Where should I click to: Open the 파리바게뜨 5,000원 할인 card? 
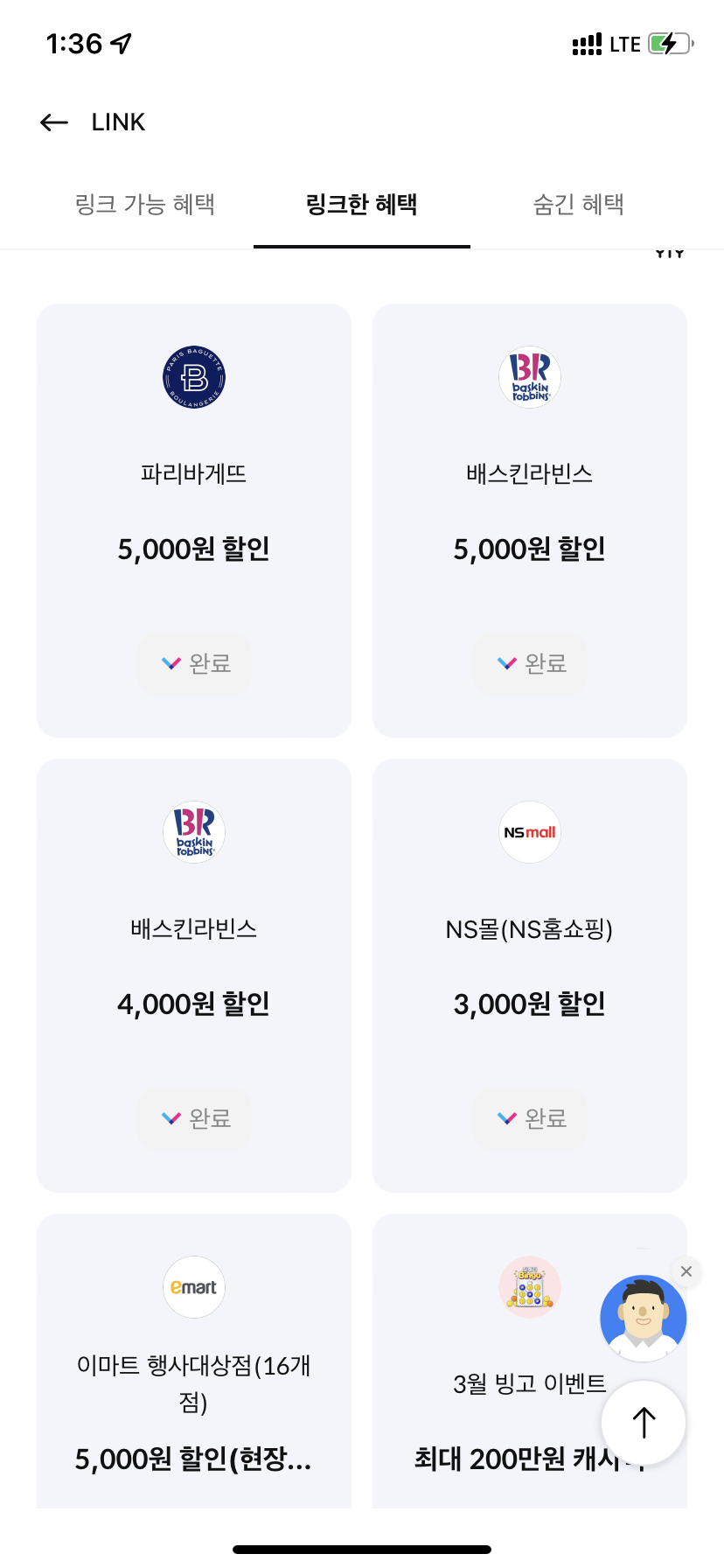coord(193,490)
